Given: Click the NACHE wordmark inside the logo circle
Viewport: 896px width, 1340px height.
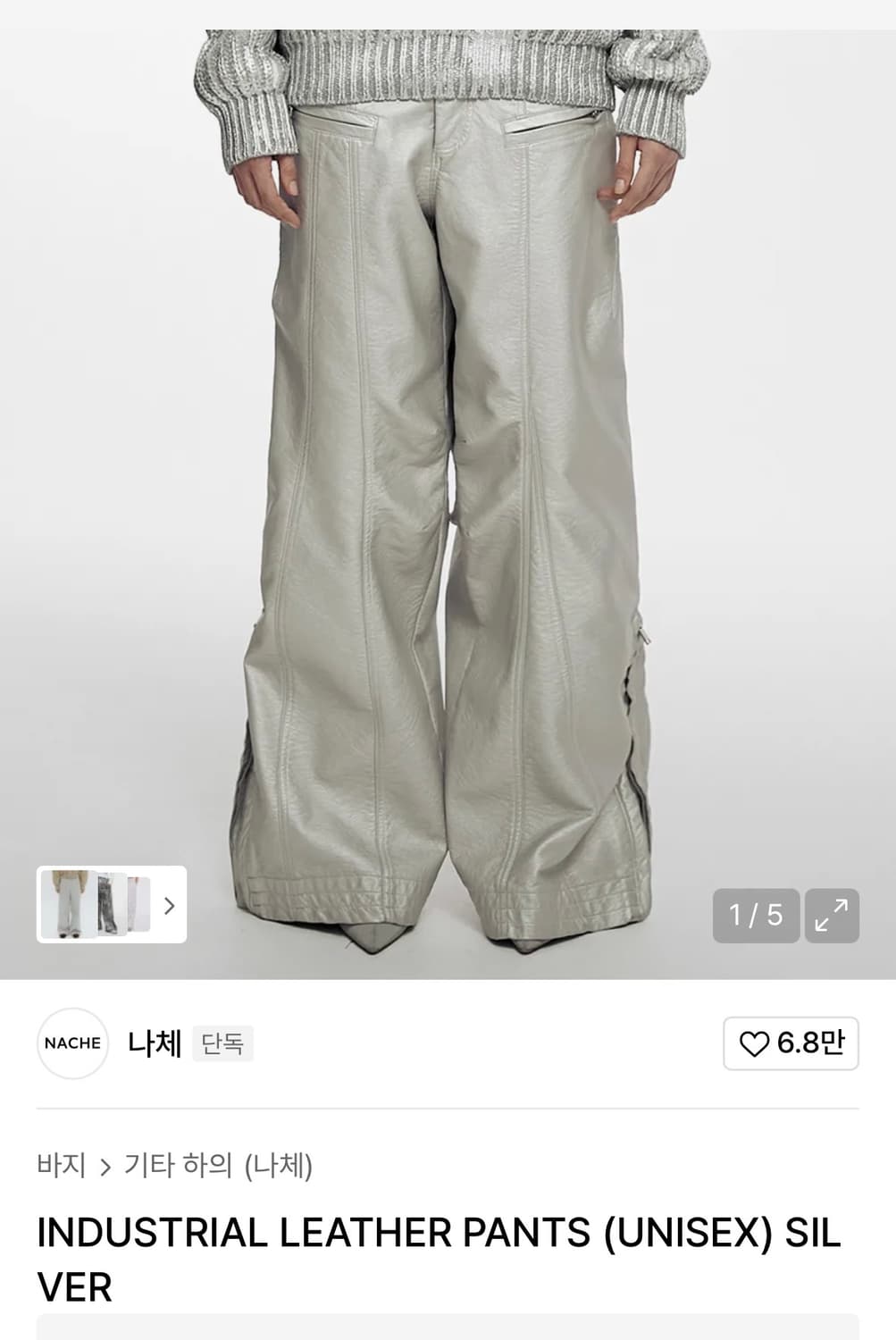Looking at the screenshot, I should coord(72,1043).
